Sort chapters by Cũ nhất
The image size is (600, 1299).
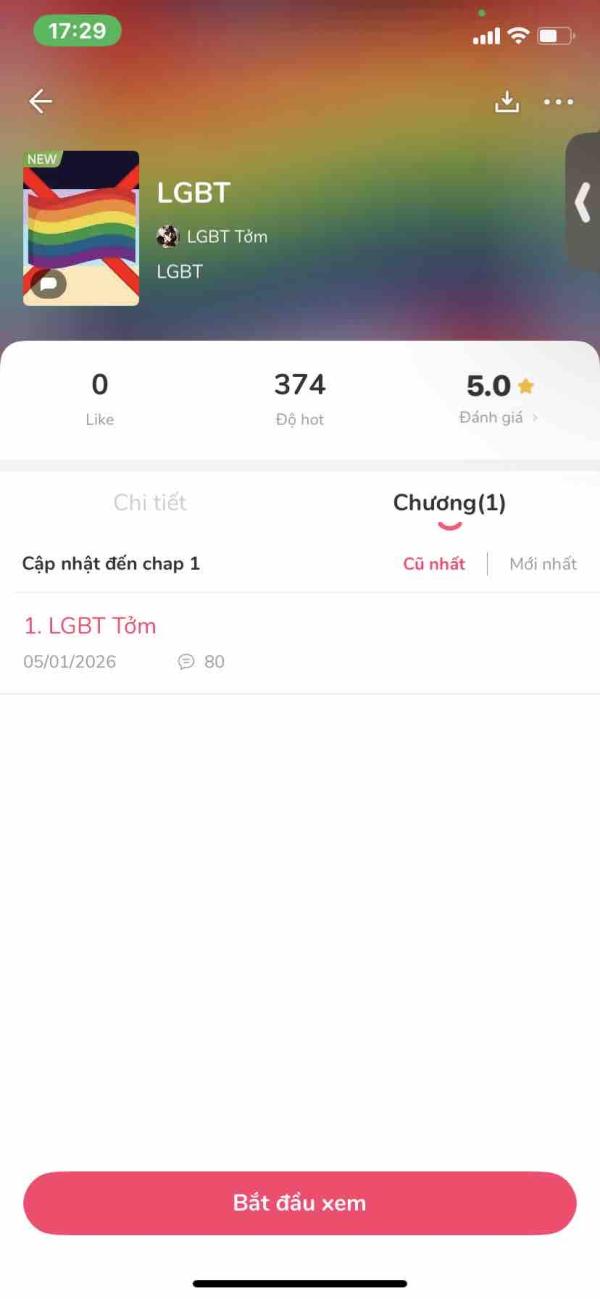[x=434, y=564]
